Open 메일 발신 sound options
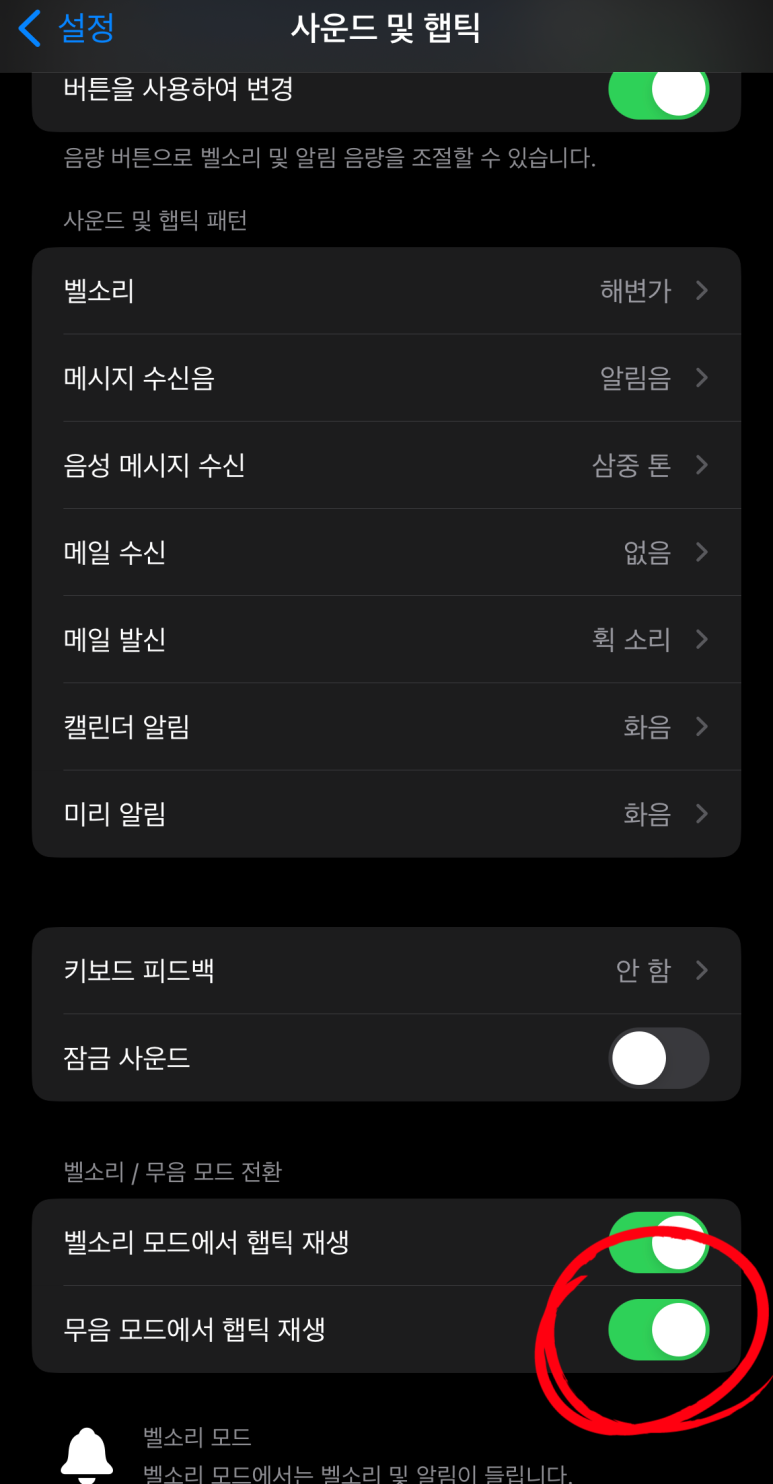The height and width of the screenshot is (1484, 773). click(386, 639)
